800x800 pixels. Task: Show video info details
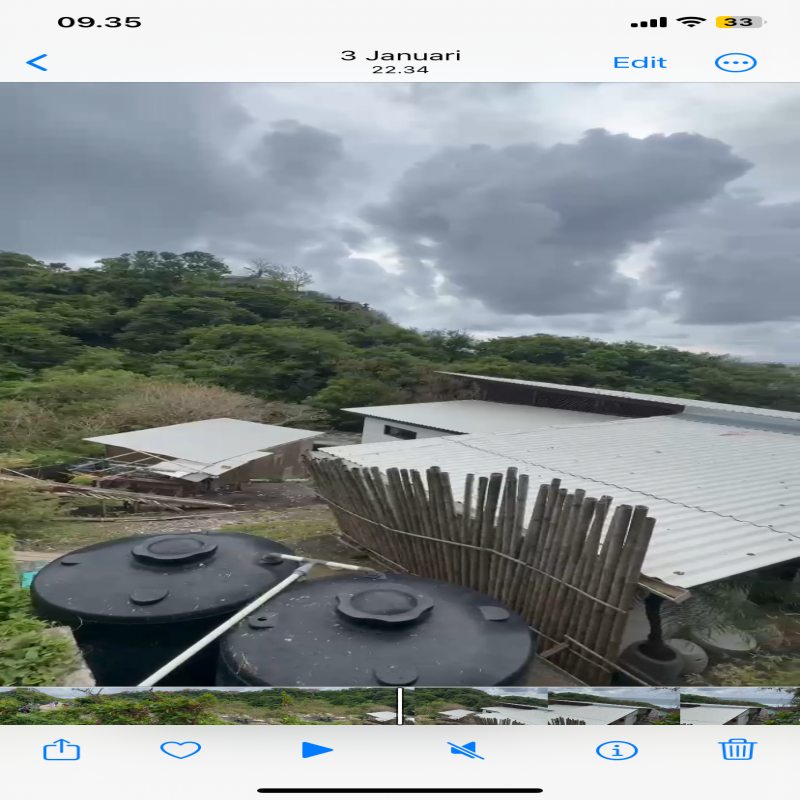(617, 749)
